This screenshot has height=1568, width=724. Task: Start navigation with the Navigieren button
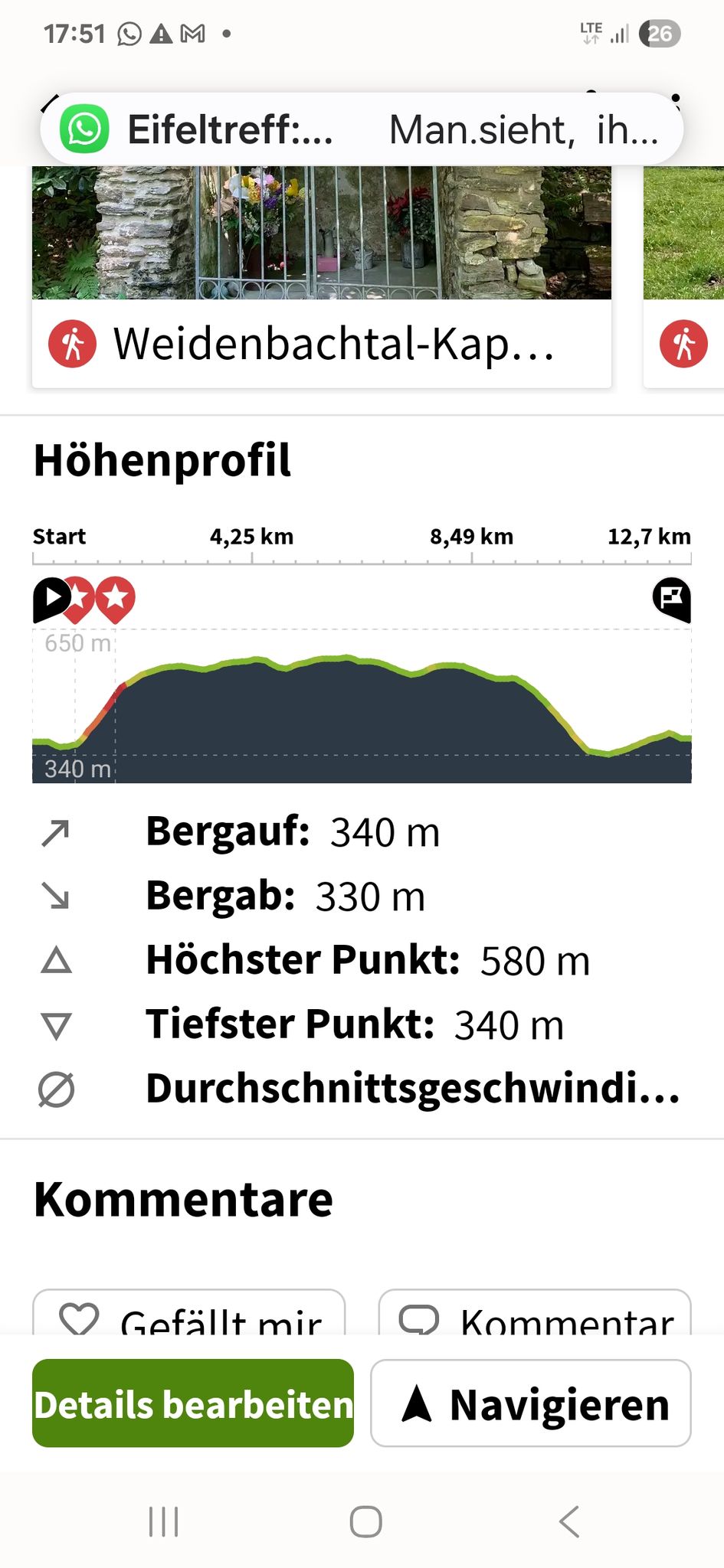[x=531, y=1403]
